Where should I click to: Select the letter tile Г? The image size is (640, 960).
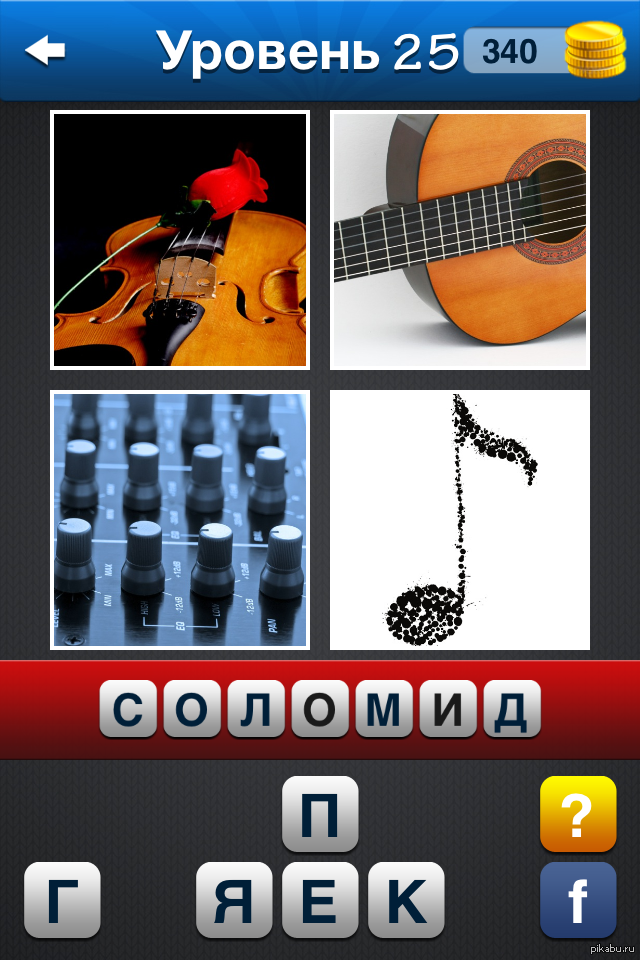coord(62,900)
